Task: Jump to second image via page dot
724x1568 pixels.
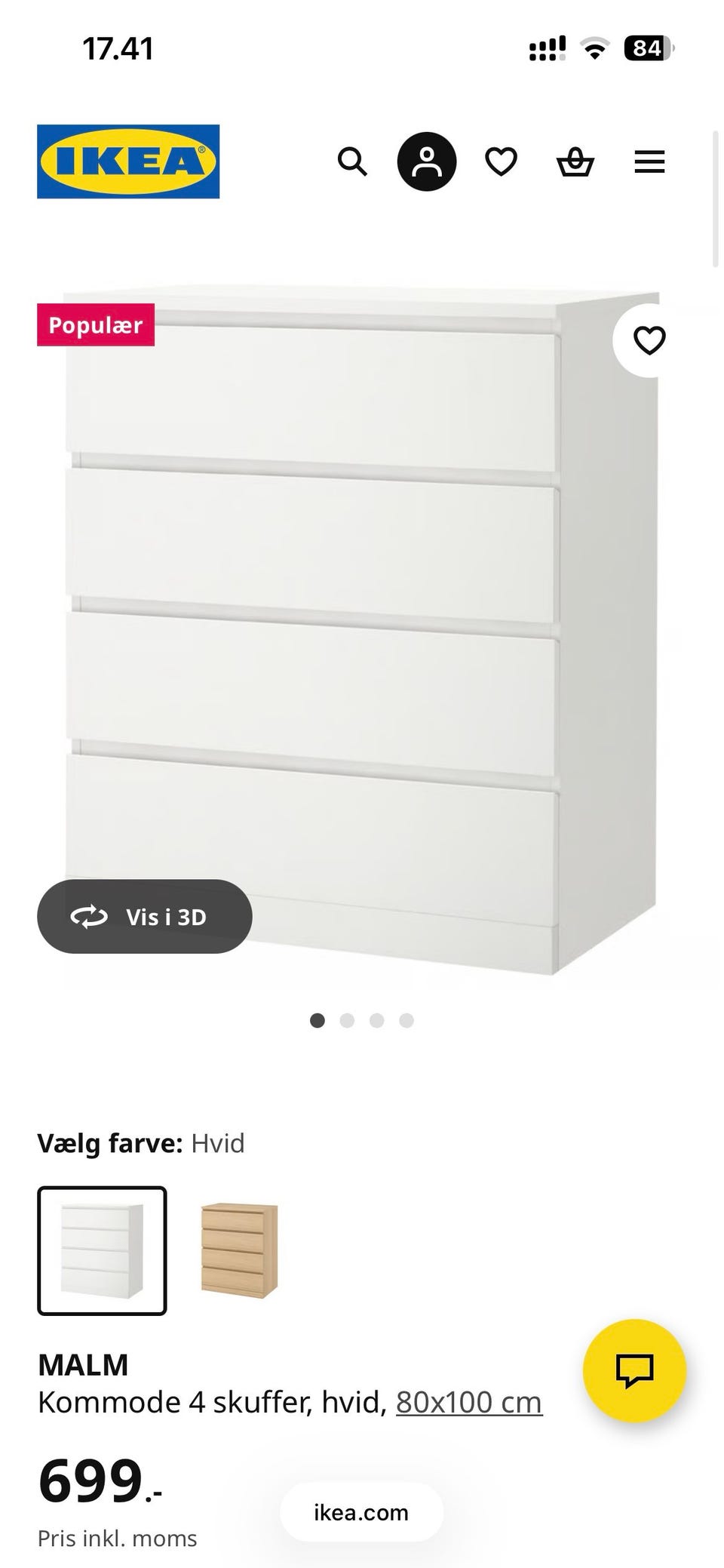Action: pyautogui.click(x=347, y=1020)
